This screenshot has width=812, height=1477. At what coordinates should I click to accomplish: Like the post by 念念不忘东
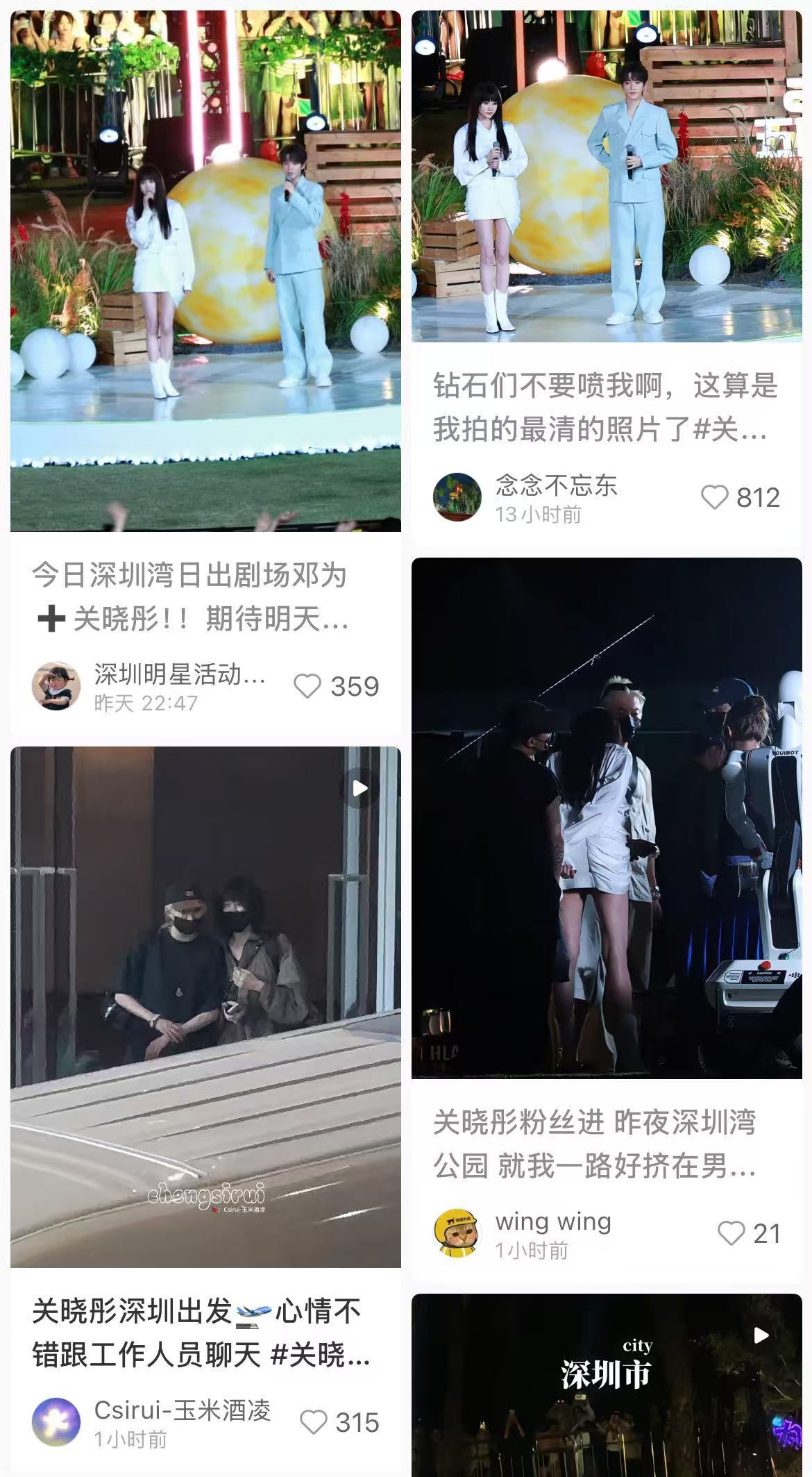click(x=715, y=498)
